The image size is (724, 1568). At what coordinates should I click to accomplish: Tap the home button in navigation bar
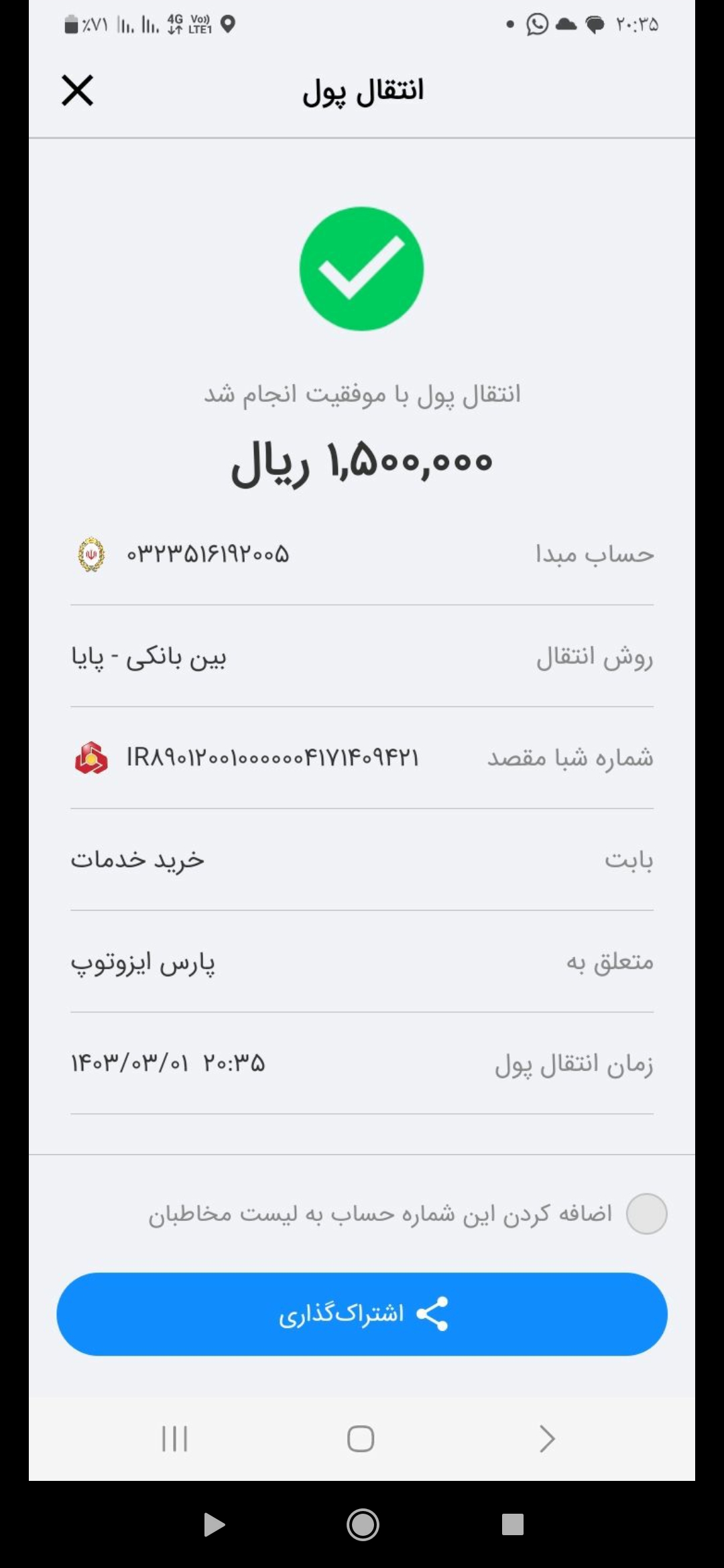click(x=361, y=1437)
